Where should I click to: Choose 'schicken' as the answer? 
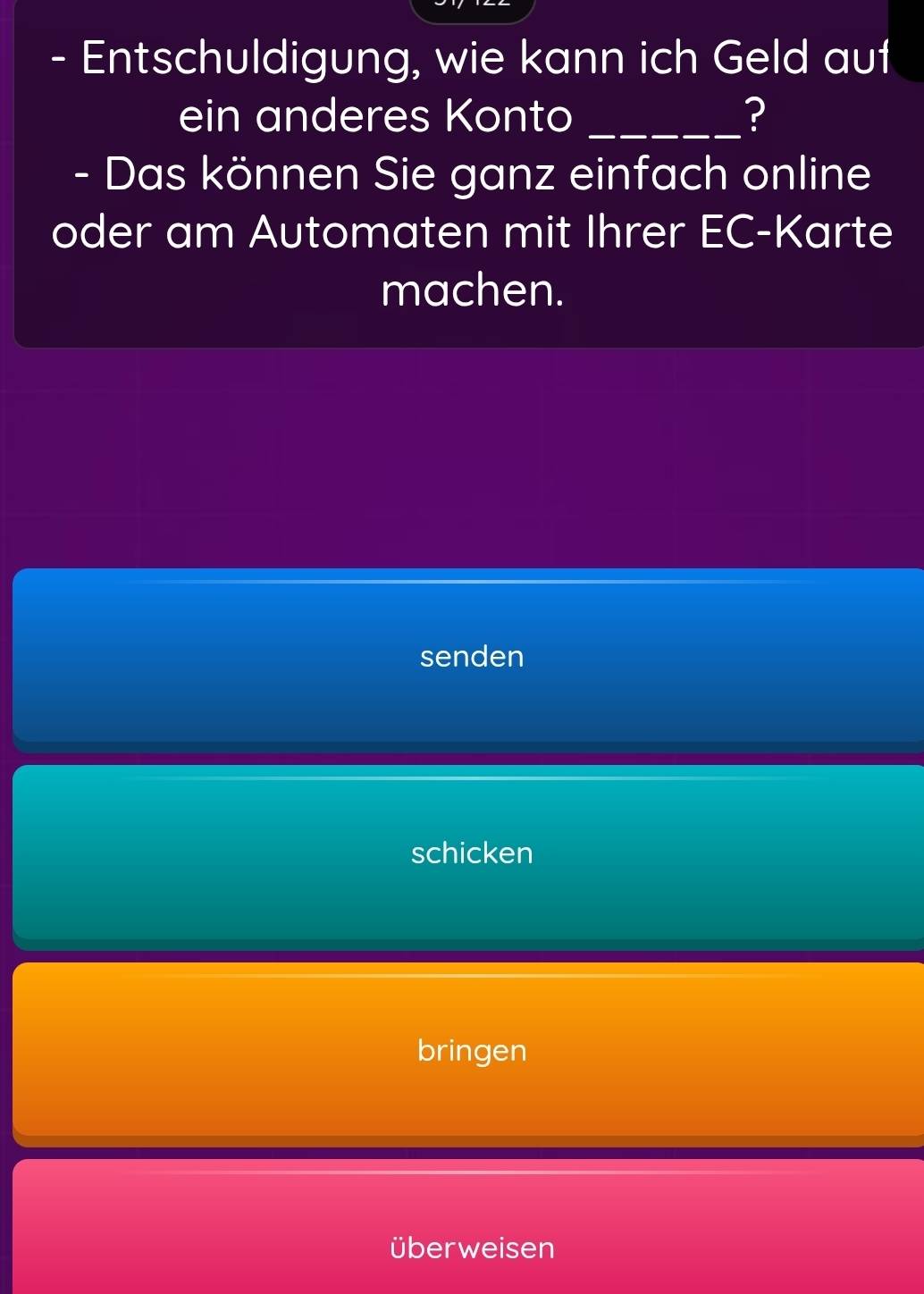click(471, 853)
